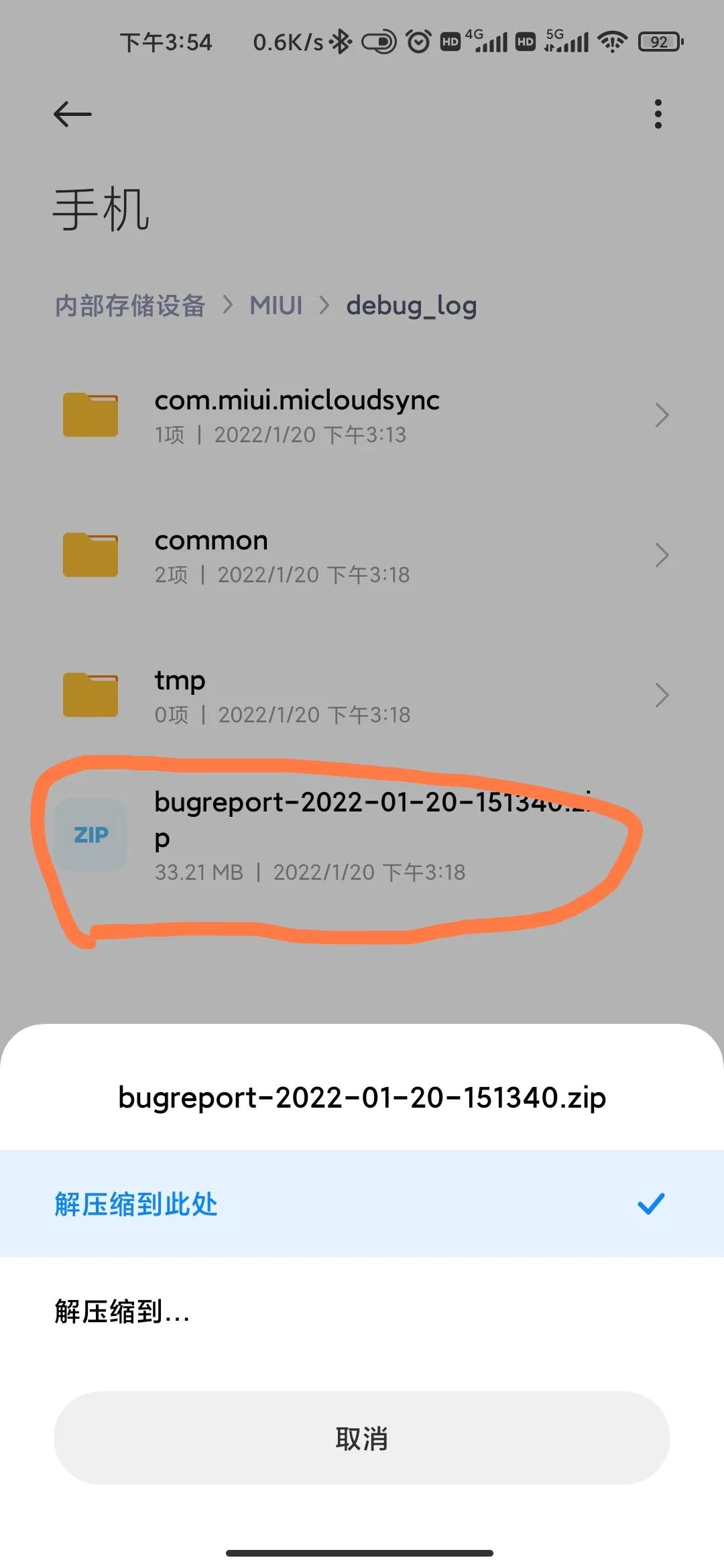Open the tmp folder
The image size is (724, 1568).
pyautogui.click(x=362, y=696)
